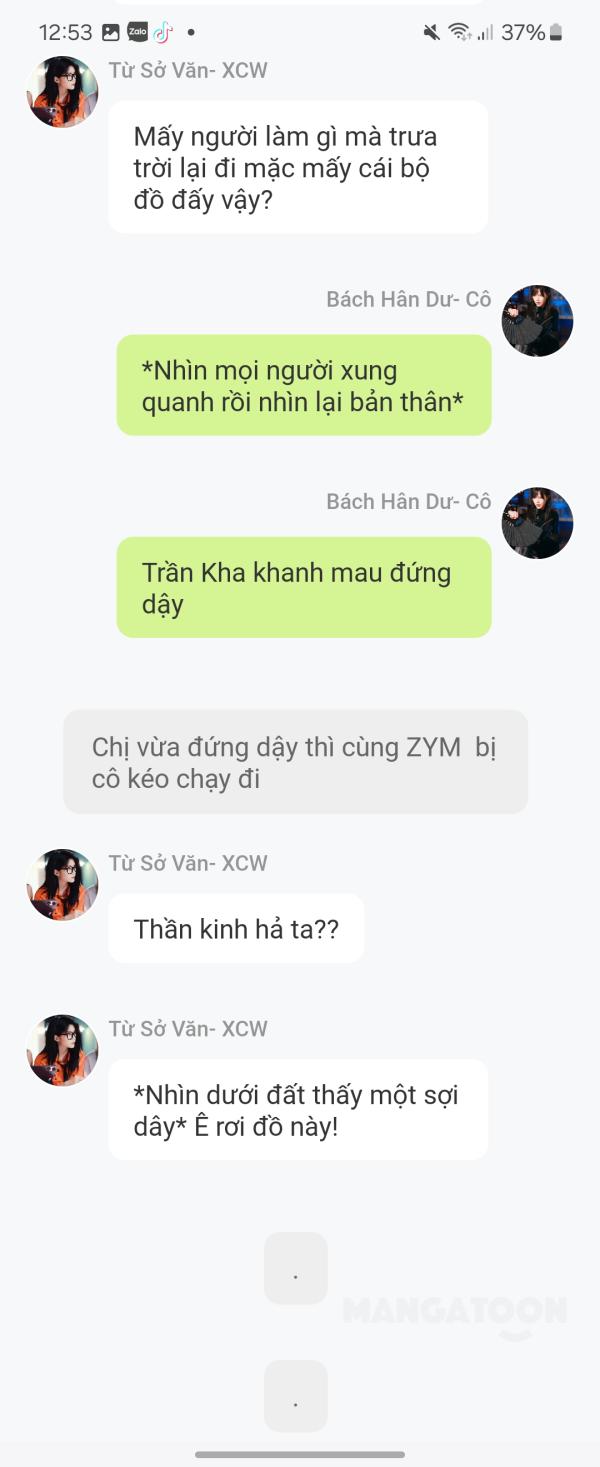This screenshot has height=1467, width=600.
Task: Open Từ Sở Văn's avatar beside "Mấy người làm gì"
Action: pyautogui.click(x=62, y=92)
